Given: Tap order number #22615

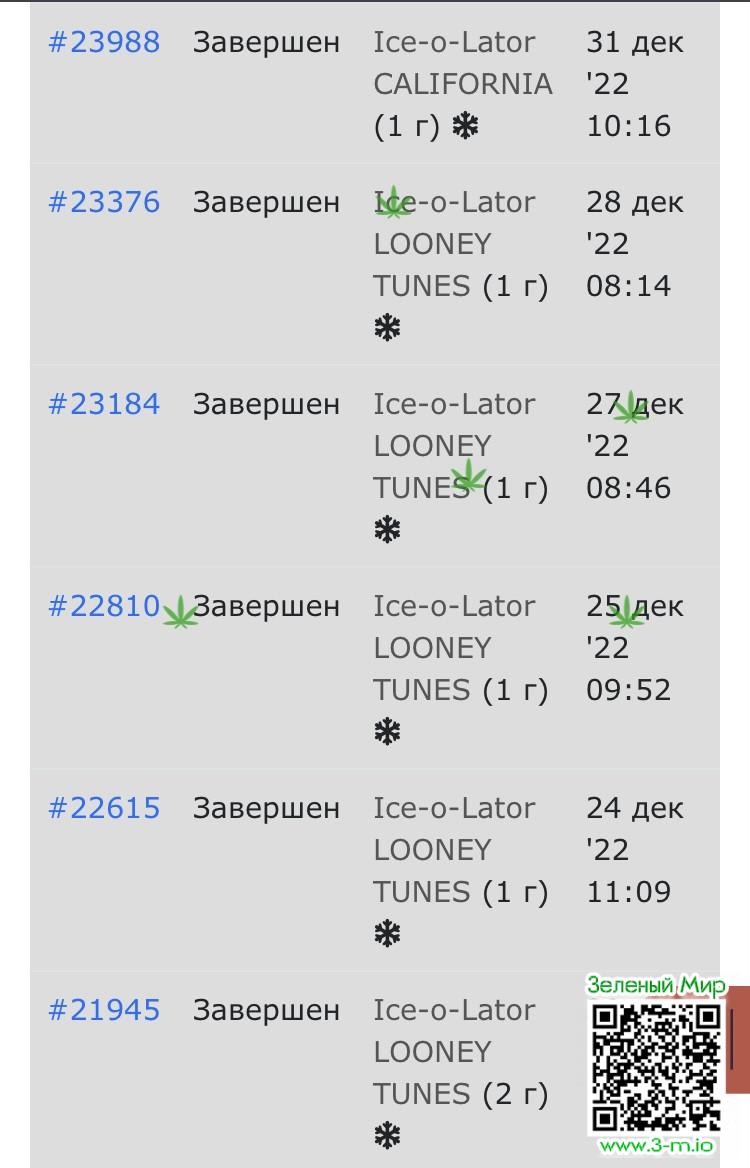Looking at the screenshot, I should point(104,808).
